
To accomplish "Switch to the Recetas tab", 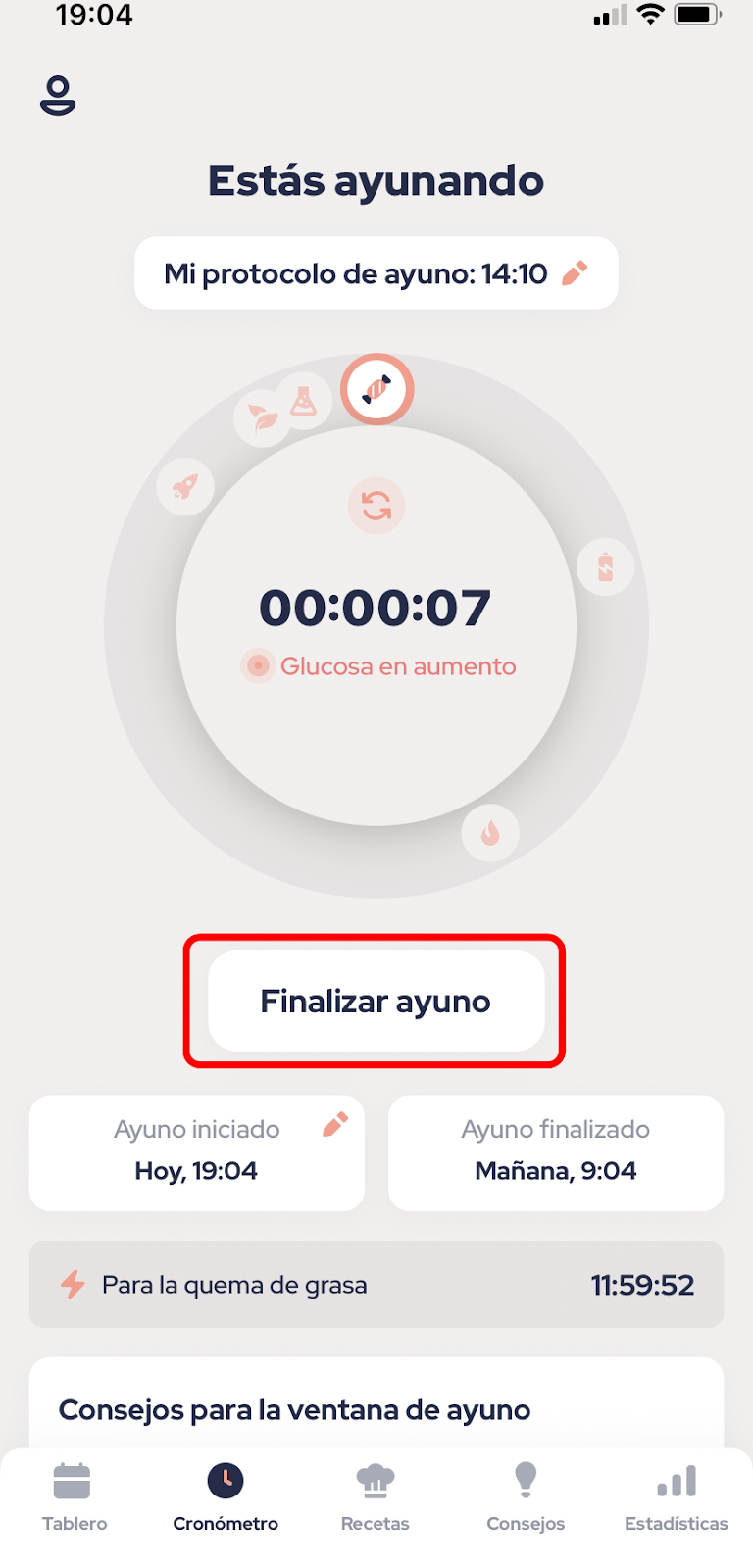I will [376, 1496].
